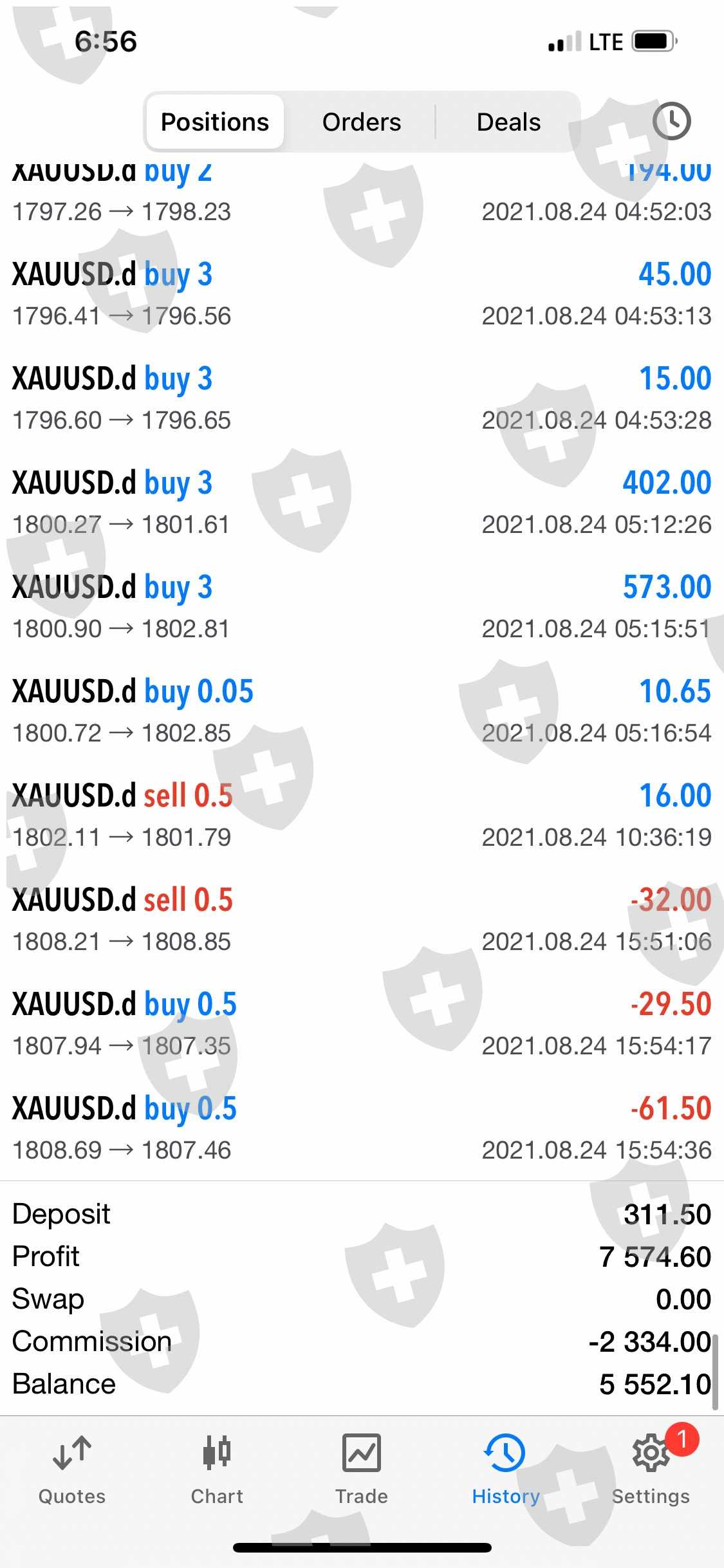Open the buy 0.5 position losing -61.50
Screen dimensions: 724x1568
[362, 1128]
